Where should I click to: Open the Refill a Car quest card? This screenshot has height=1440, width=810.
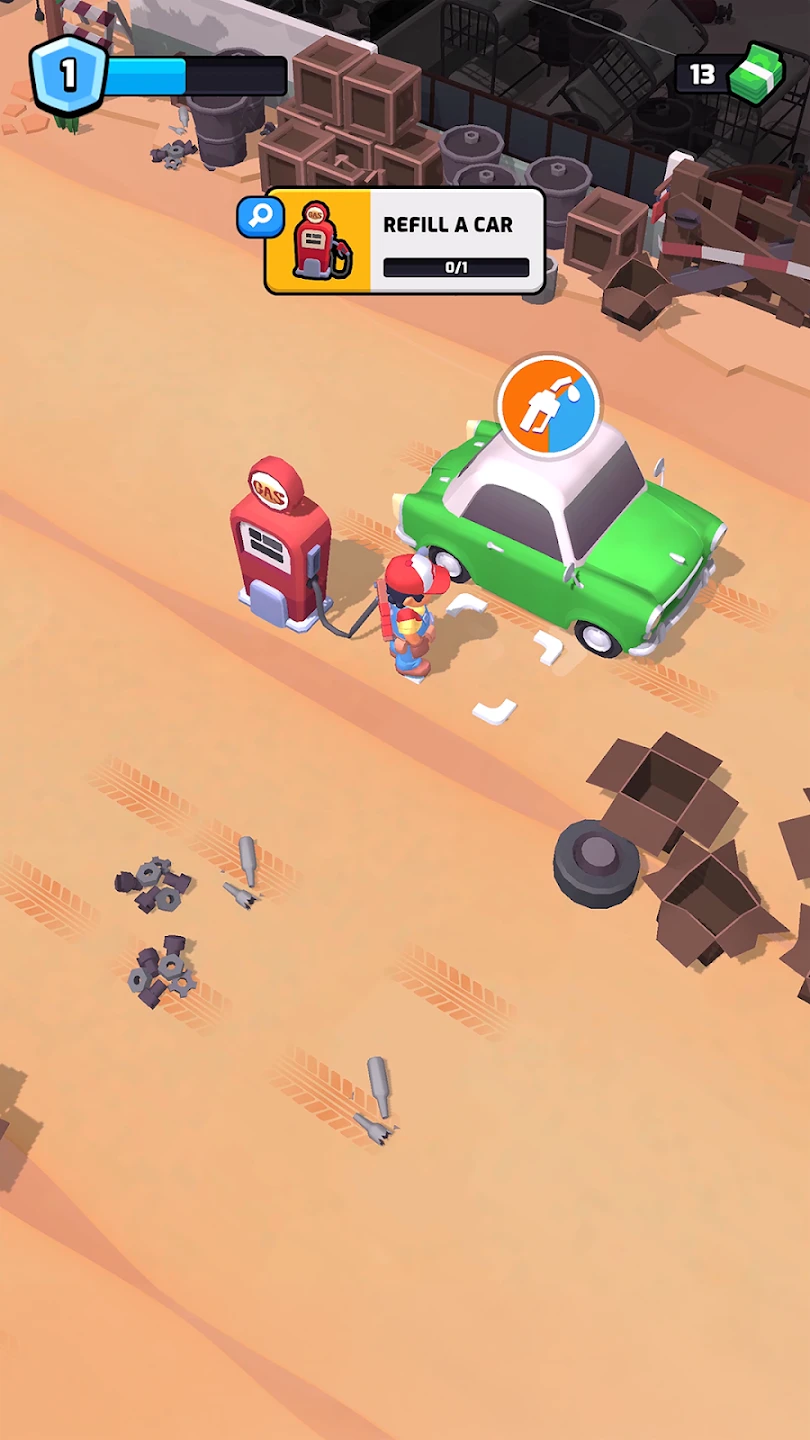[x=406, y=241]
